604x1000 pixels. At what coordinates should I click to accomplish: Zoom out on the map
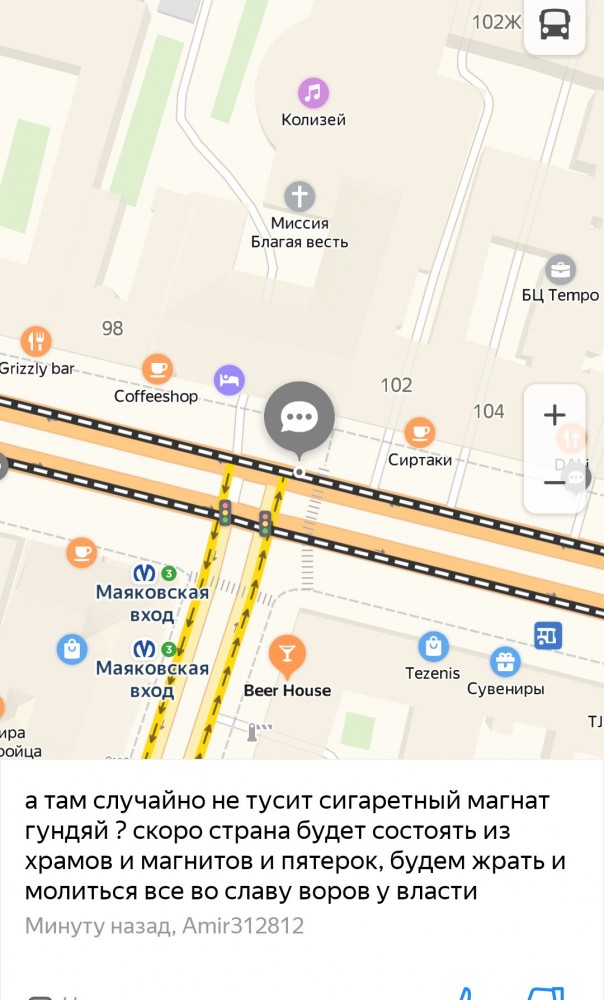pos(554,483)
